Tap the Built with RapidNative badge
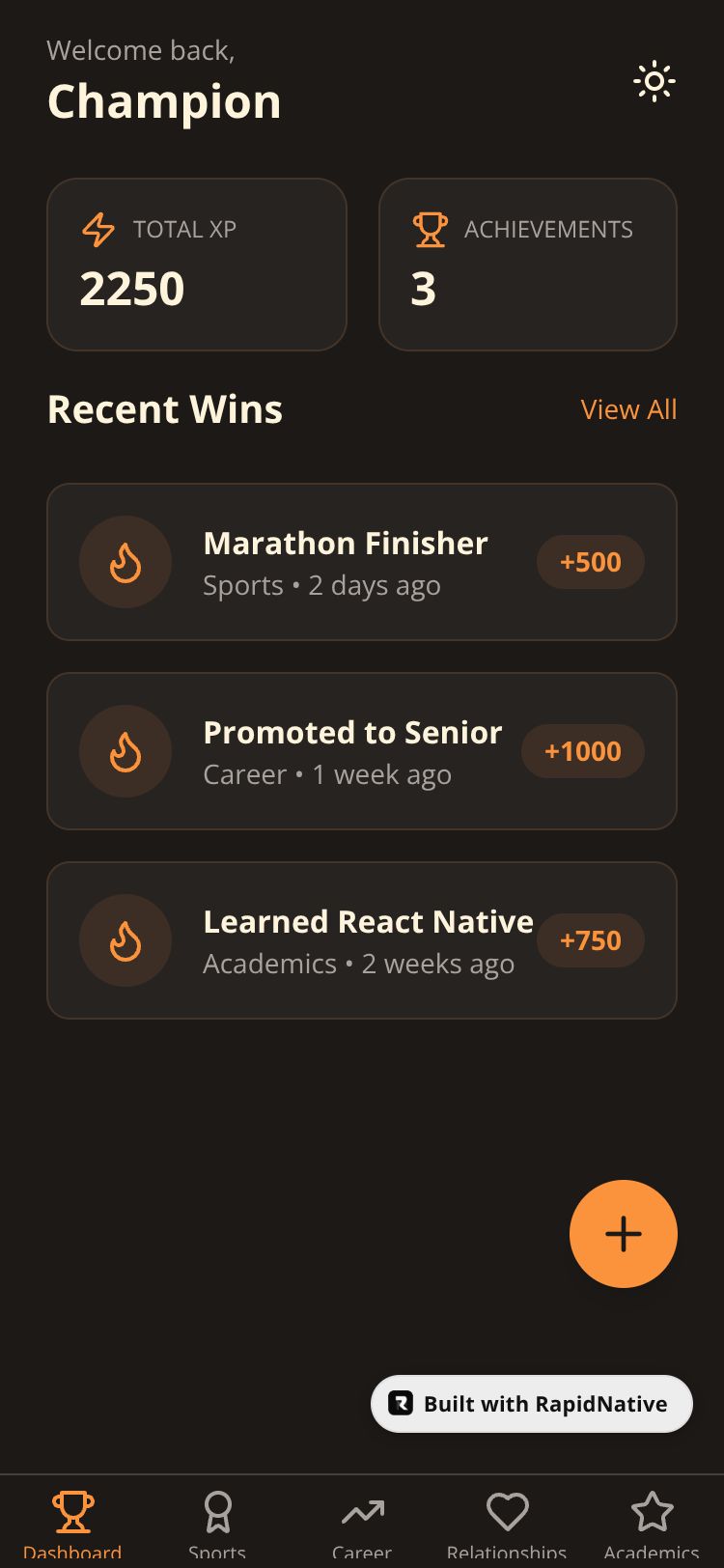Image resolution: width=724 pixels, height=1568 pixels. (531, 1404)
